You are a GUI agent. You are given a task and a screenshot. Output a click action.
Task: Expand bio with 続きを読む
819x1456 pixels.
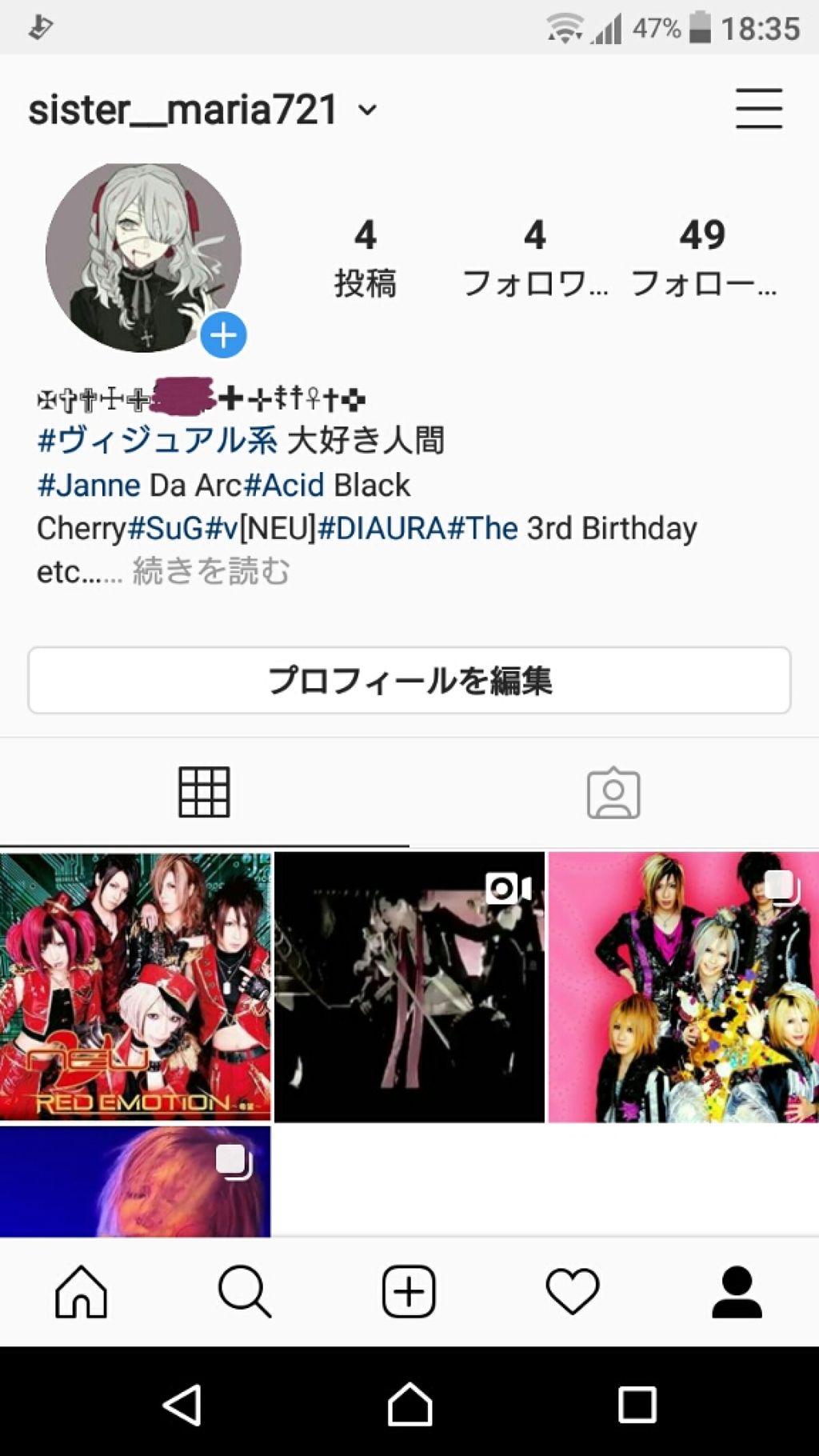click(211, 571)
